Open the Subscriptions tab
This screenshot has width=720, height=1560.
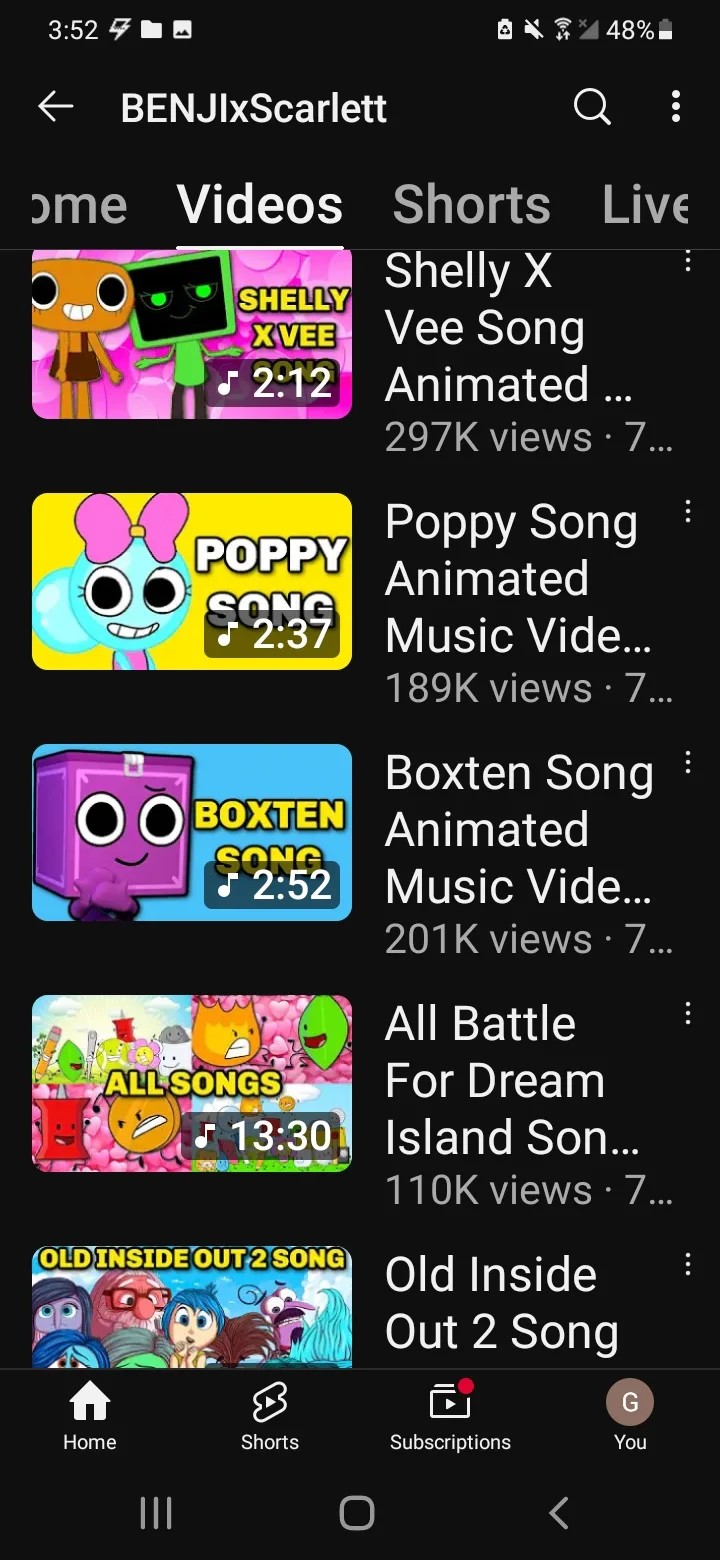point(450,1416)
